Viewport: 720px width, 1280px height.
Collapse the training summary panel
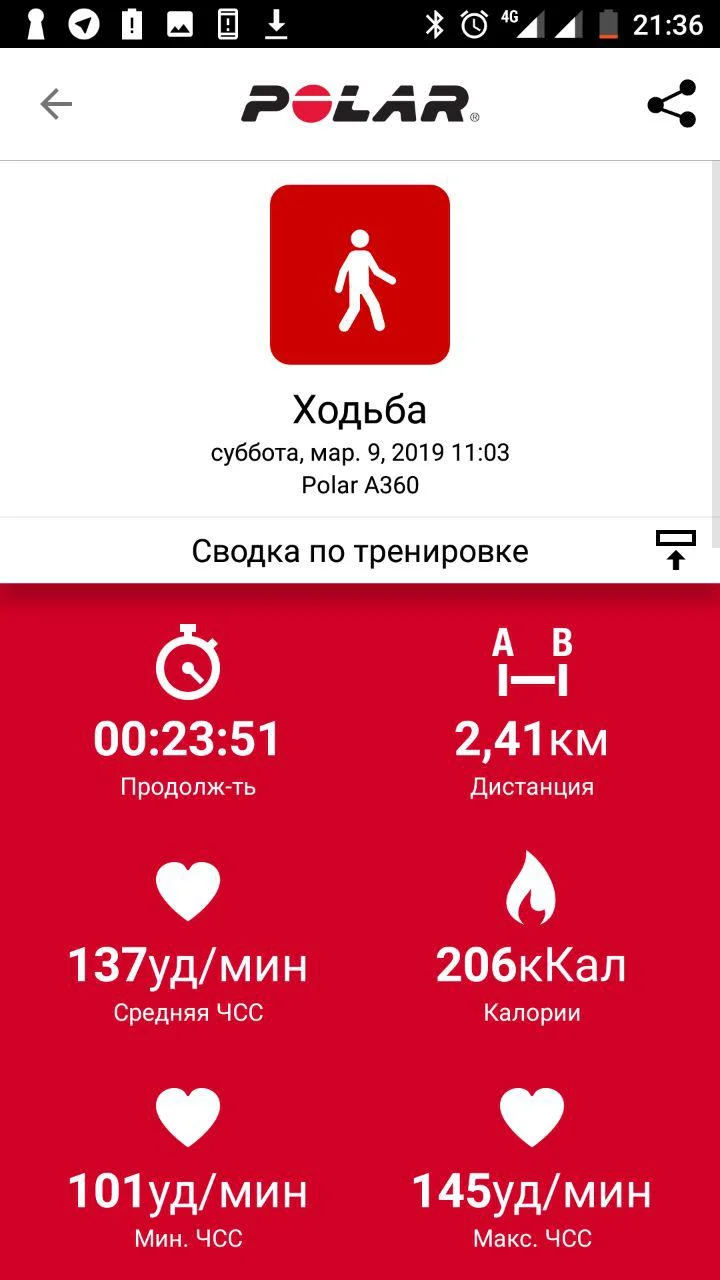[x=676, y=550]
